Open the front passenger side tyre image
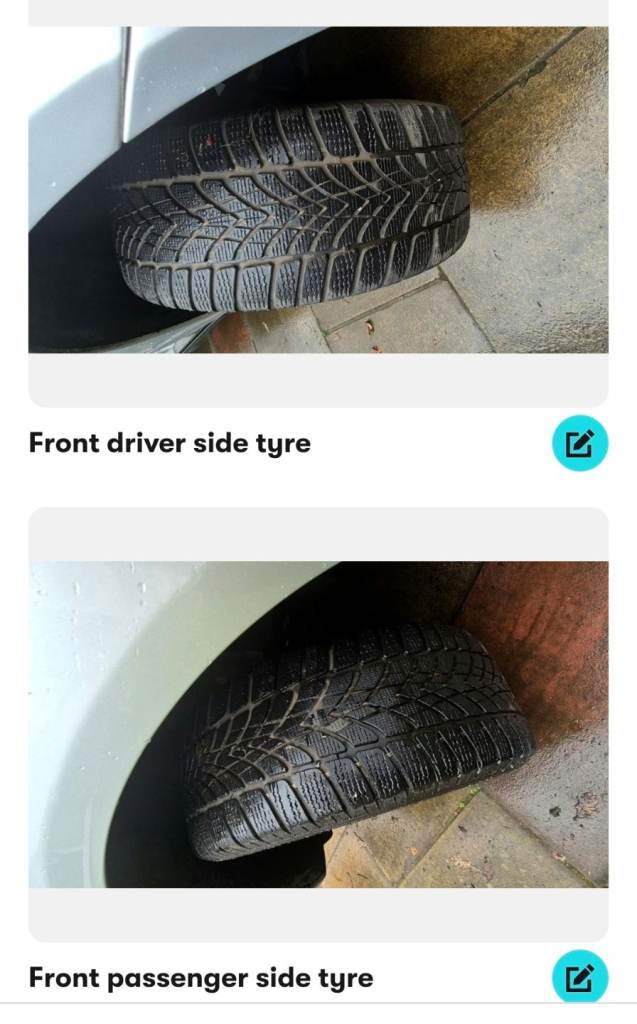Screen dimensions: 637x1024 pos(318,724)
